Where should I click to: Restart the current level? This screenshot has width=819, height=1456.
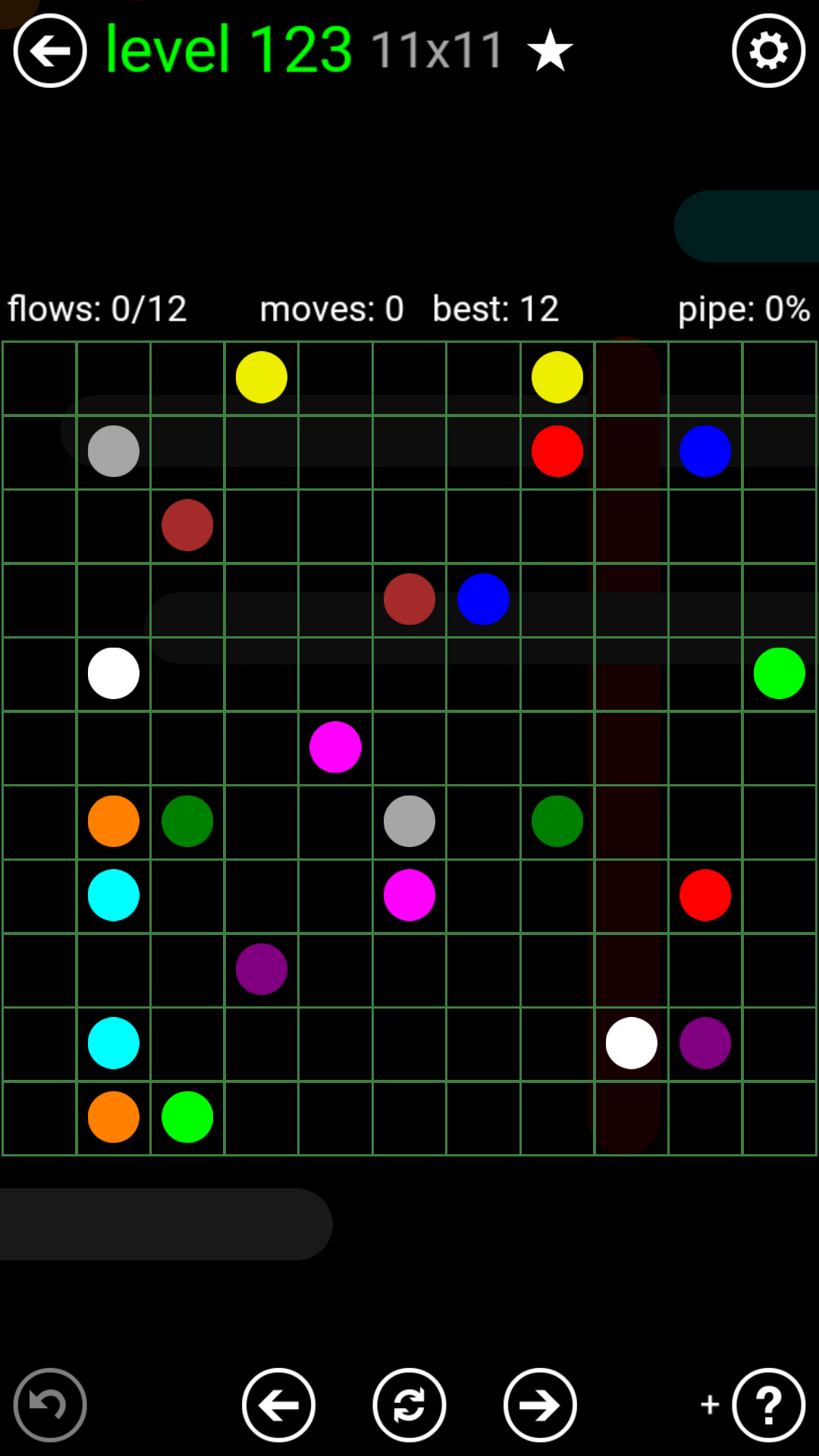click(409, 1405)
